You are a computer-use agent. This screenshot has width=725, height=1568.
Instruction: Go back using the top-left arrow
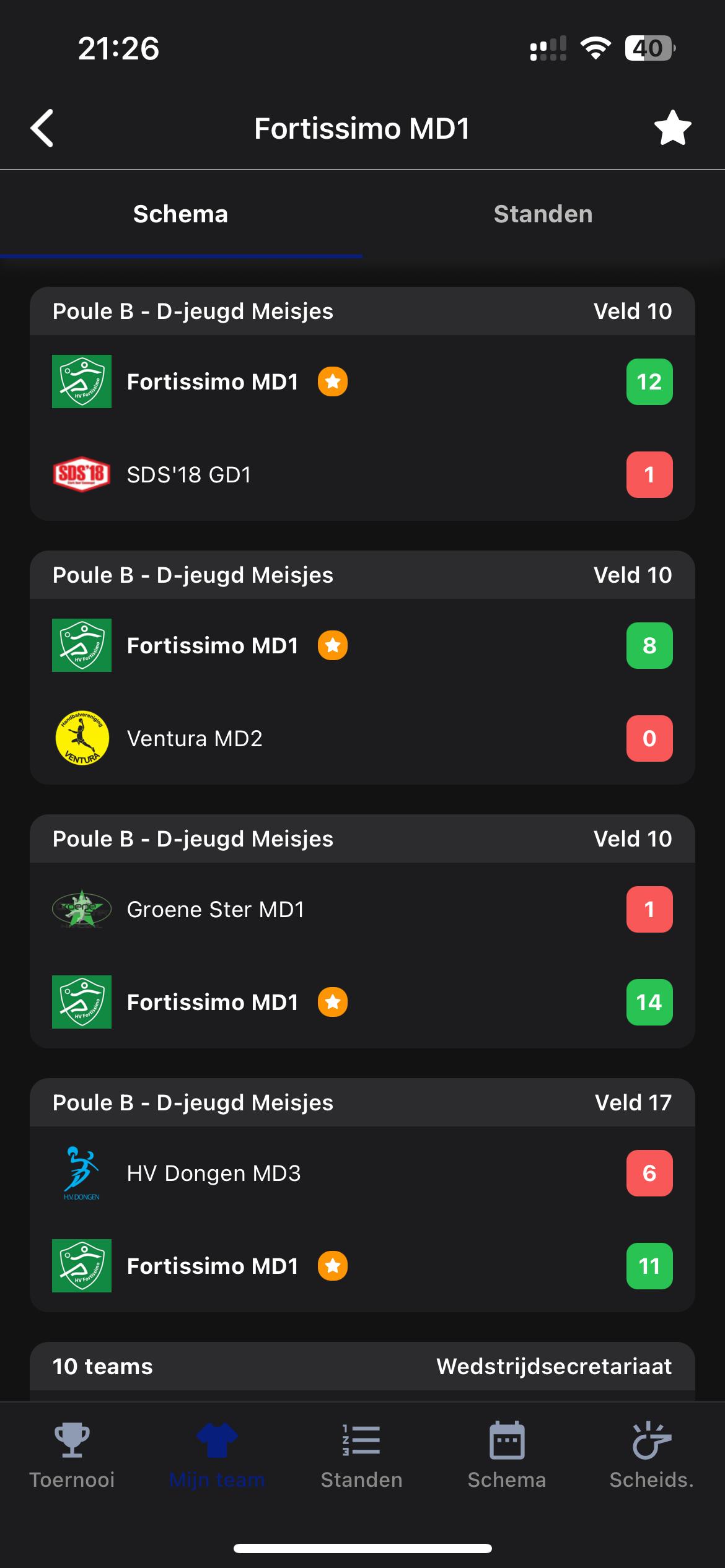[42, 128]
